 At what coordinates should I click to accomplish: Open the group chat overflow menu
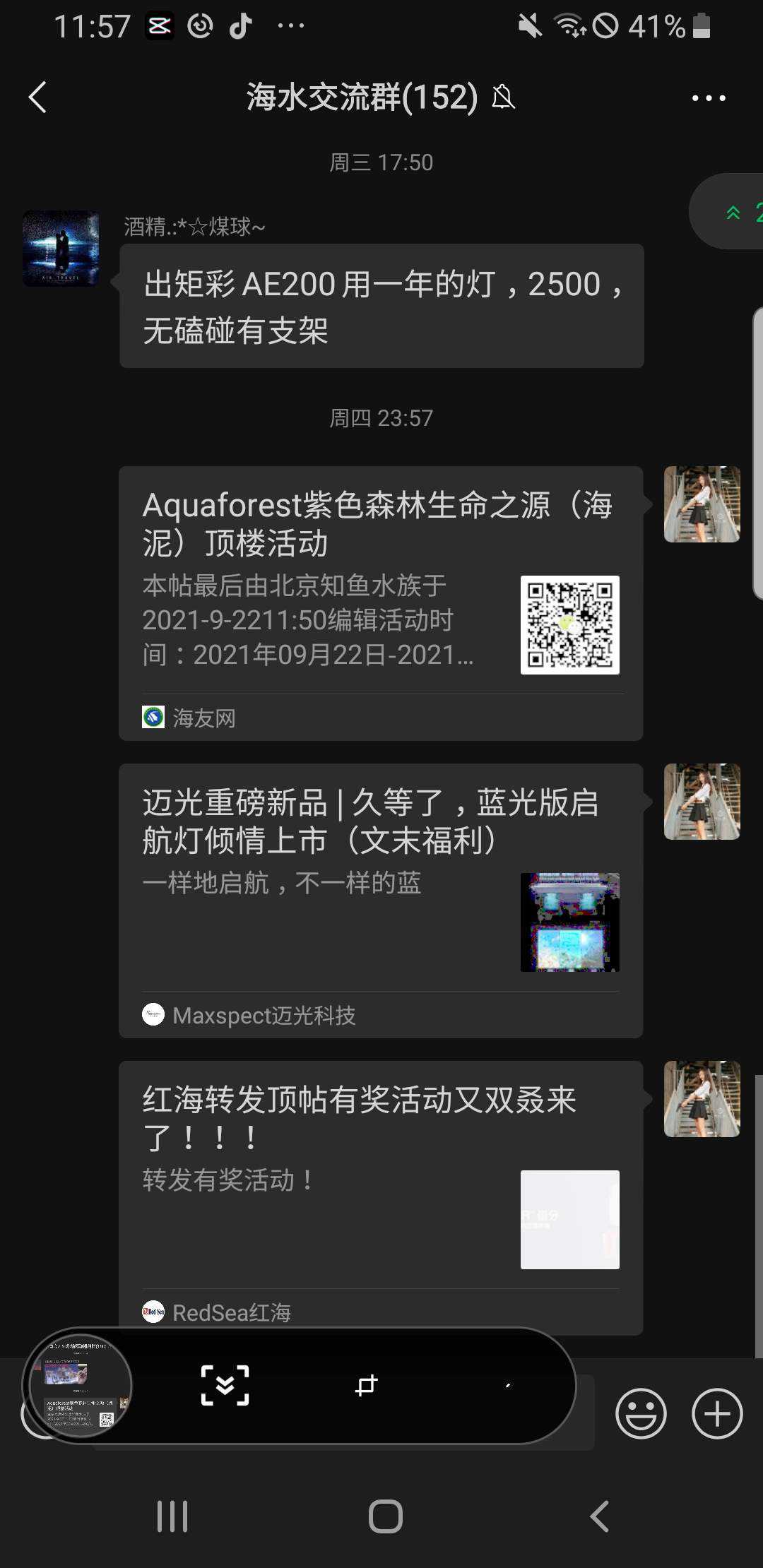(x=709, y=98)
